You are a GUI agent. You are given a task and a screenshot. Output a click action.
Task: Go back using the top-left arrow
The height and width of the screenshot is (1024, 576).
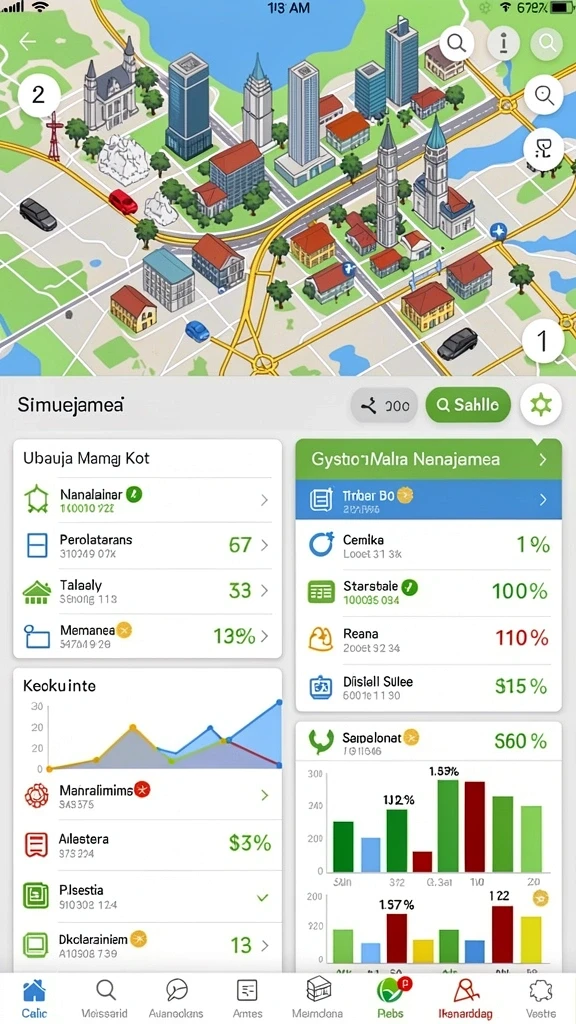point(27,42)
